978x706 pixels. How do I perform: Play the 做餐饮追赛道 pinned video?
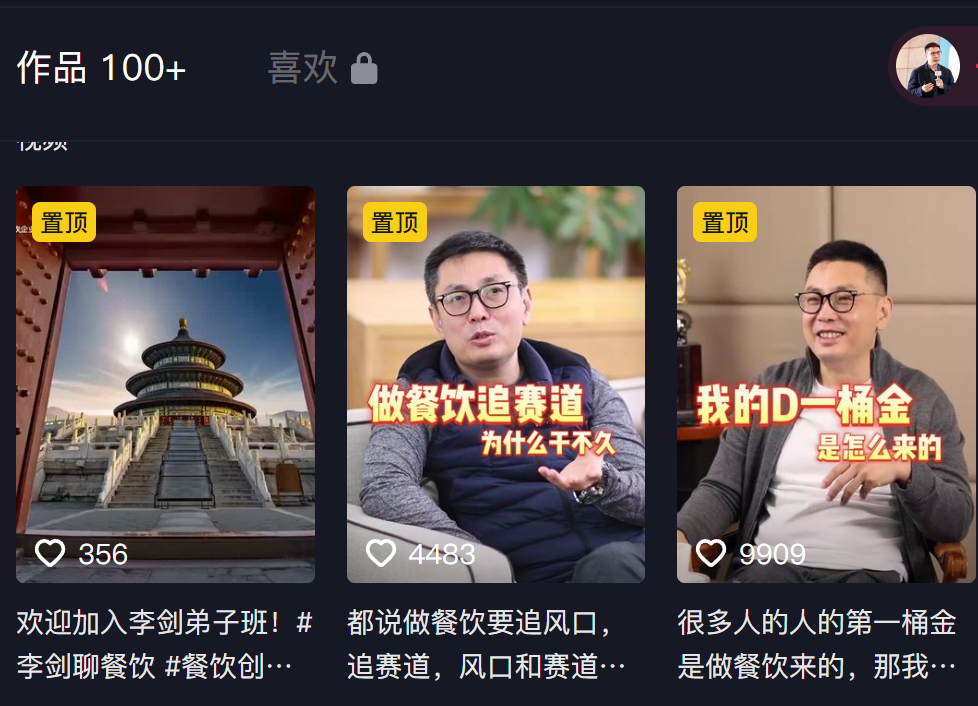pos(495,384)
